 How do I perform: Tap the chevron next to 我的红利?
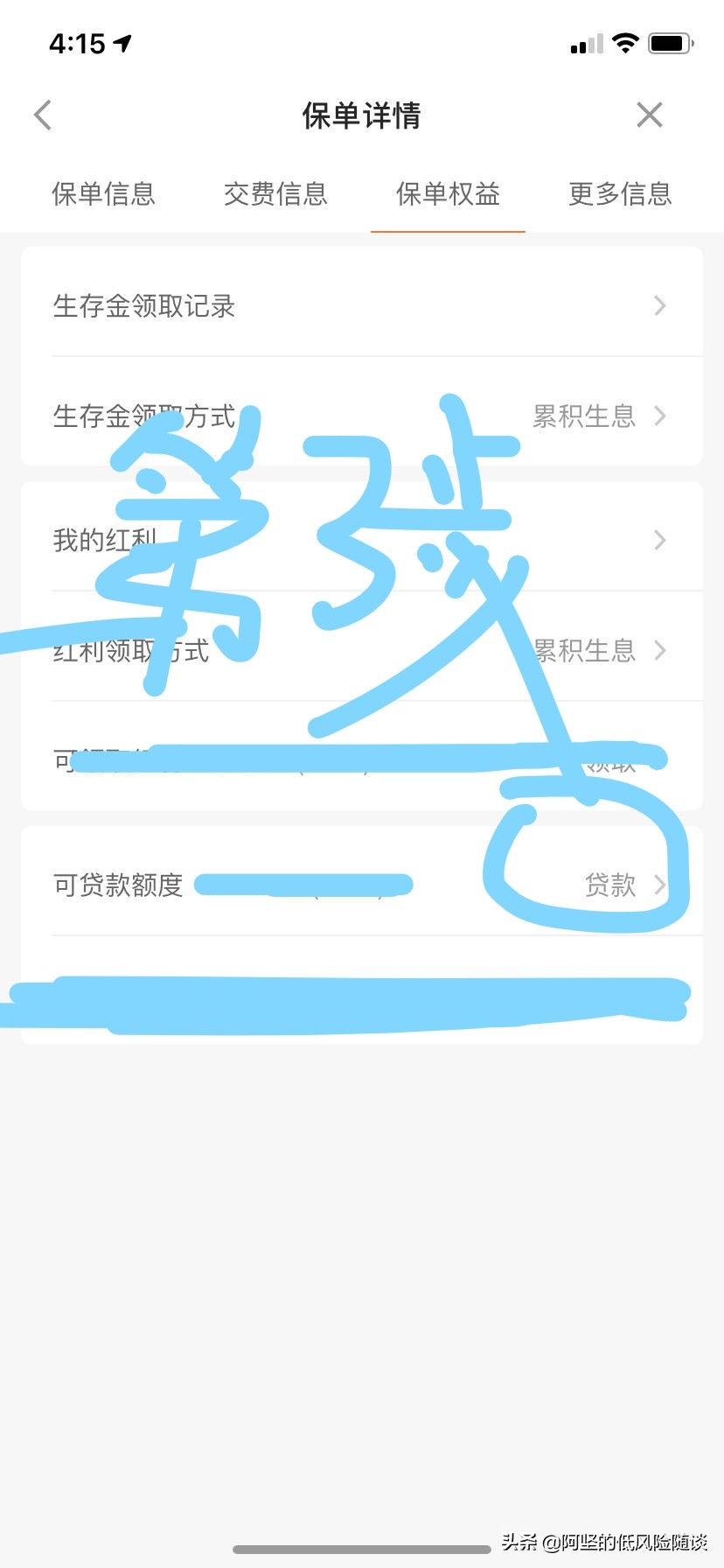point(660,540)
